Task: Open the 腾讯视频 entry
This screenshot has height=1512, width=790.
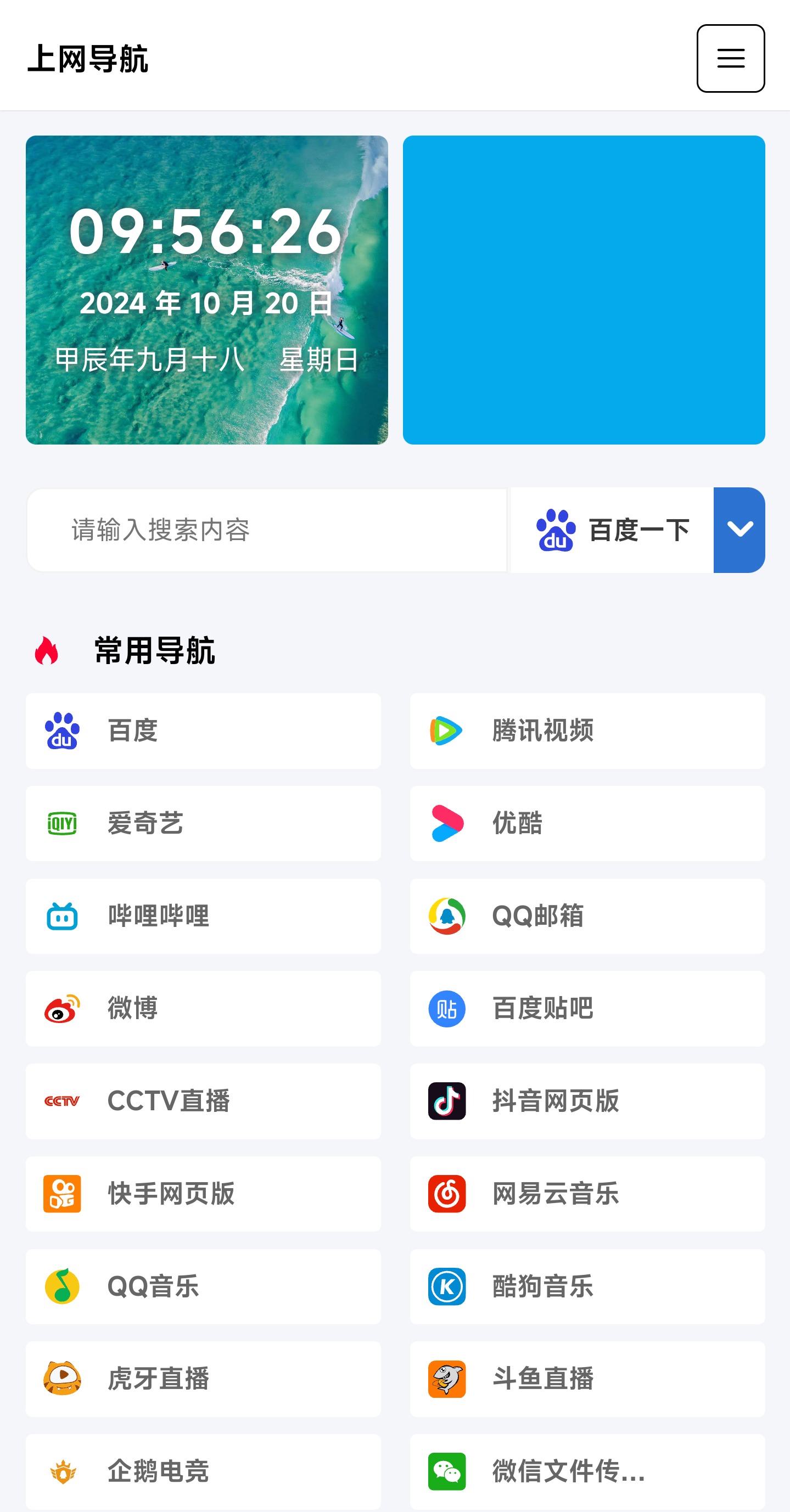Action: tap(587, 731)
